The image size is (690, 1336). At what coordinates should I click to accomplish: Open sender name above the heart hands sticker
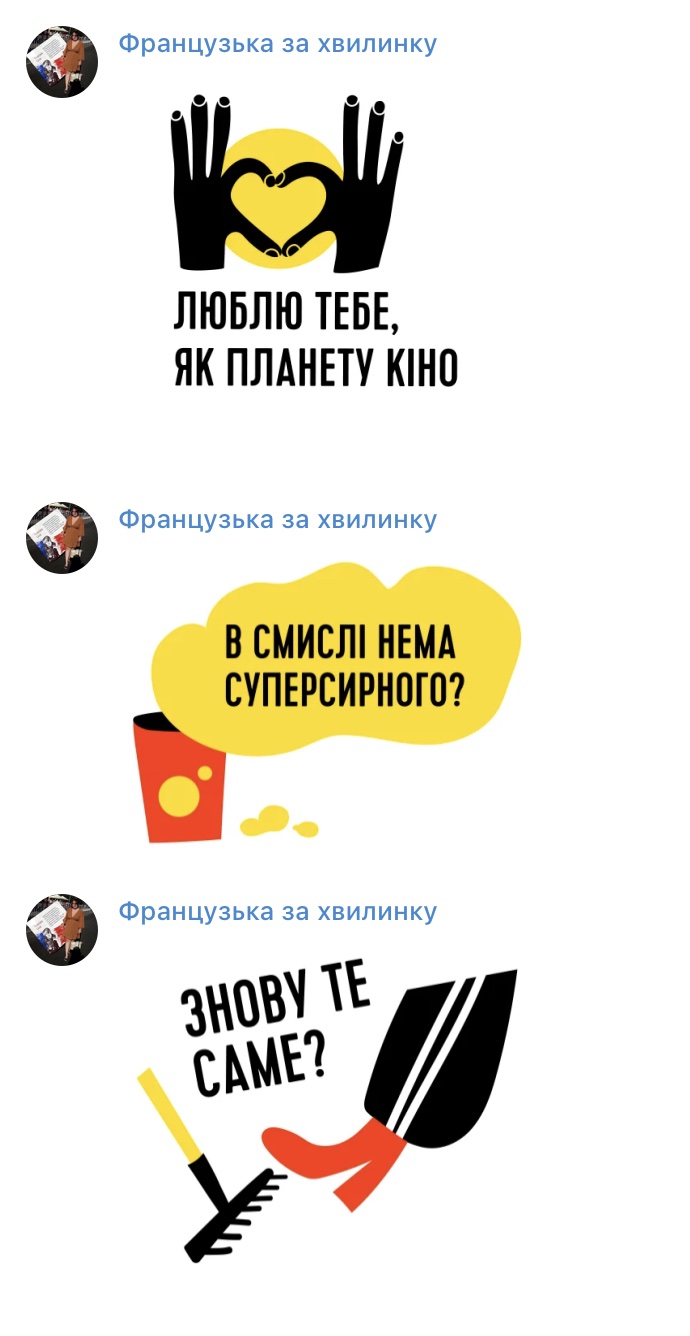[x=277, y=44]
